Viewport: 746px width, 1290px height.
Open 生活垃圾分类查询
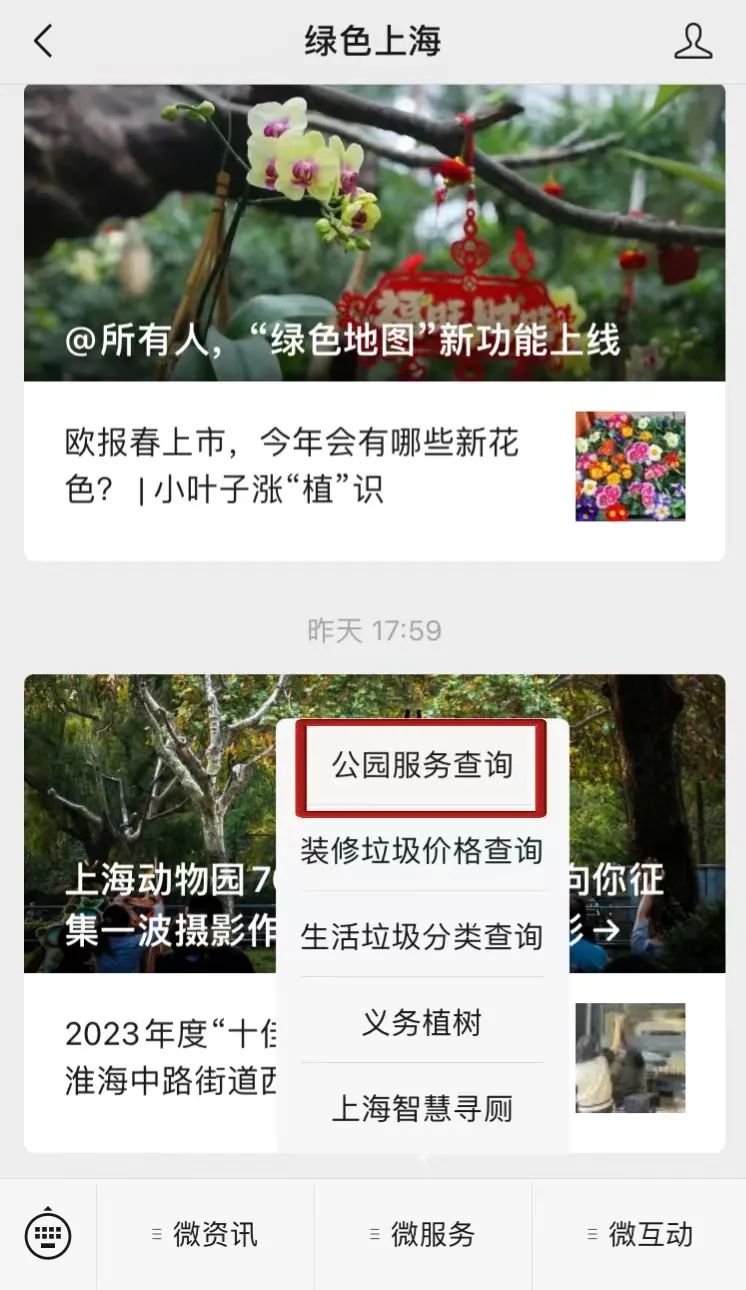[422, 937]
